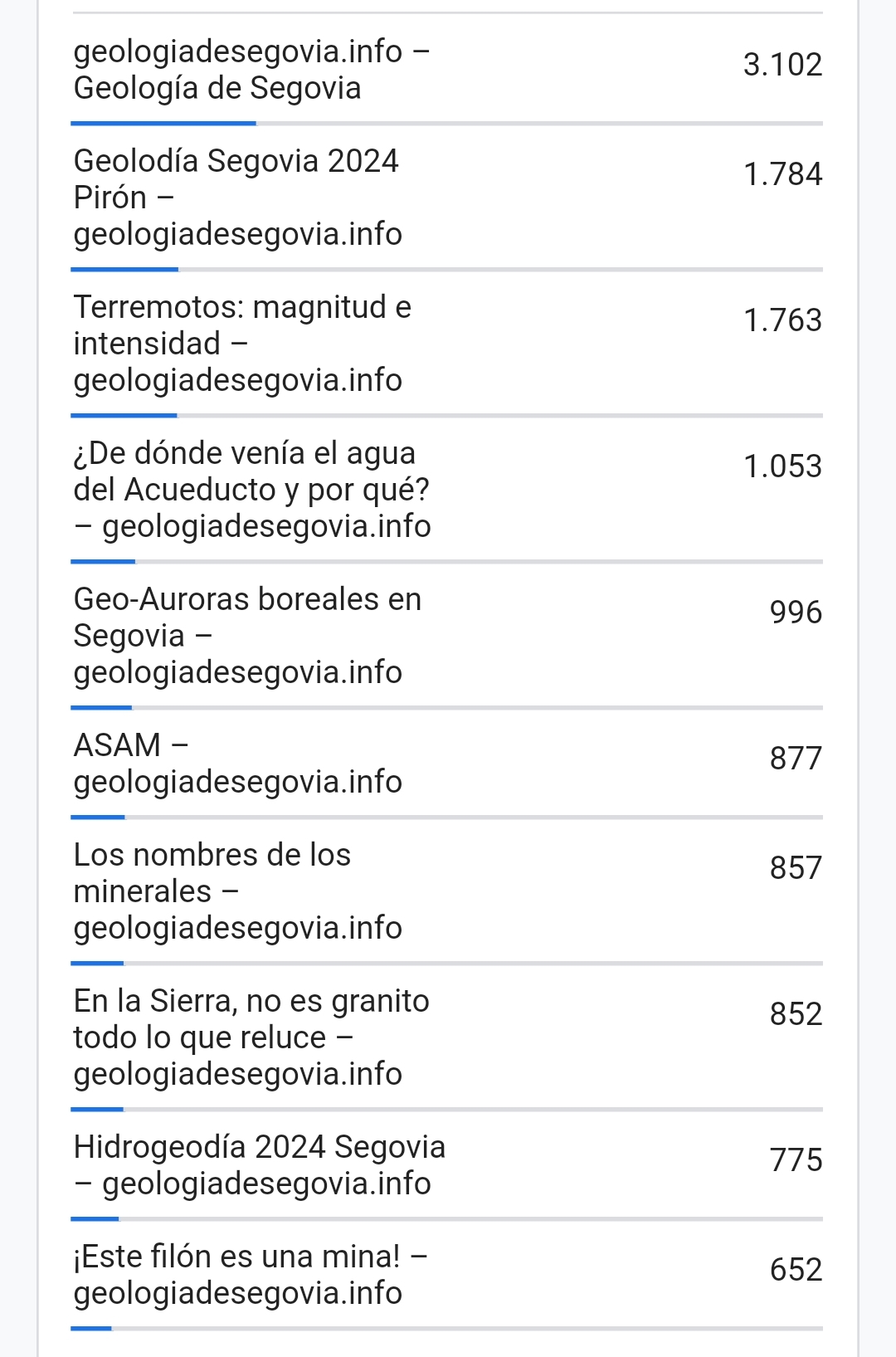Select the 'Geo-Auroras boreales en Segovia' row

point(247,636)
